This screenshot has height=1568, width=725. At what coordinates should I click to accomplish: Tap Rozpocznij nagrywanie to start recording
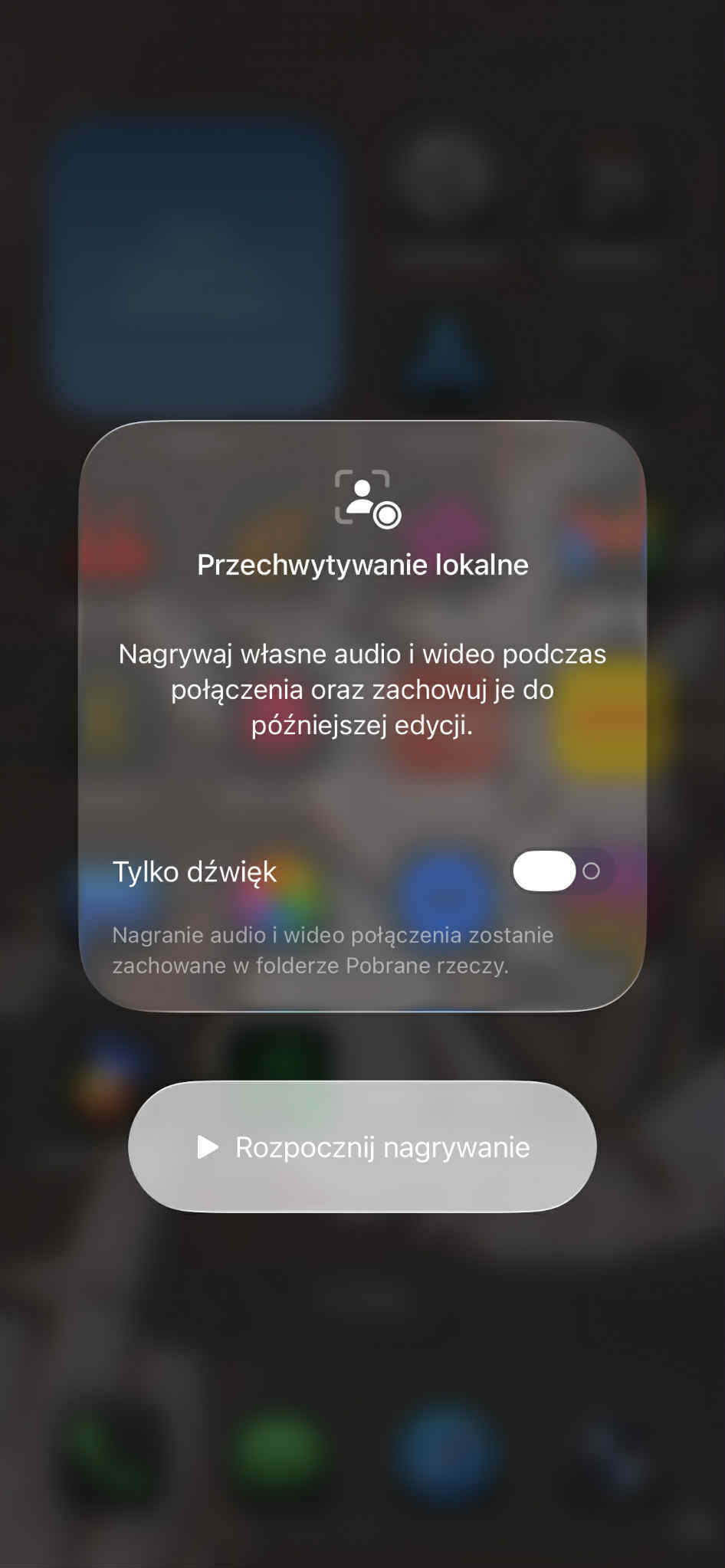pos(362,1147)
